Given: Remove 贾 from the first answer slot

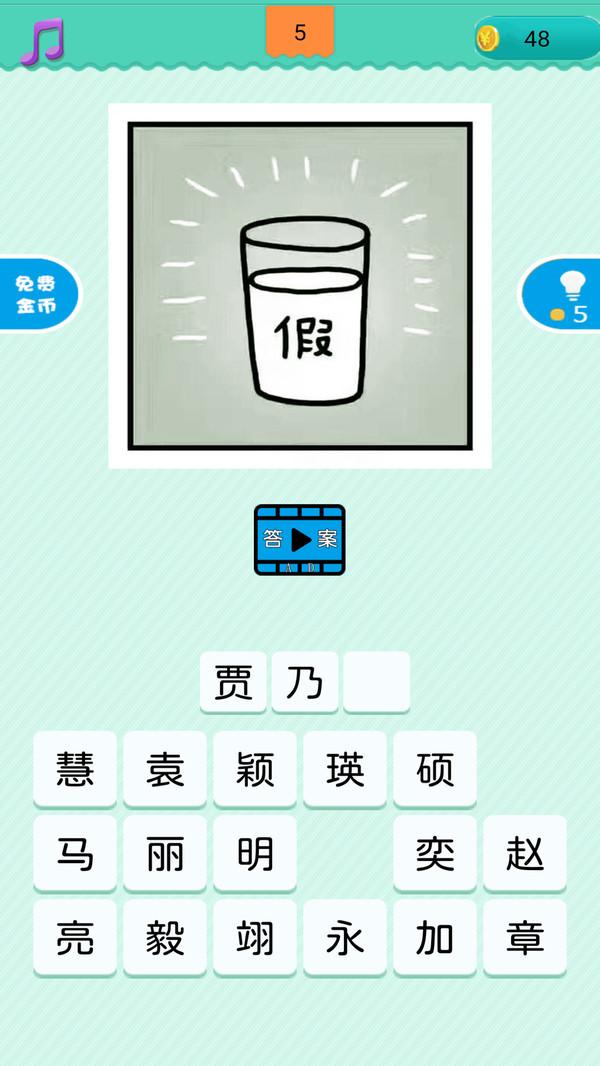Looking at the screenshot, I should coord(233,683).
